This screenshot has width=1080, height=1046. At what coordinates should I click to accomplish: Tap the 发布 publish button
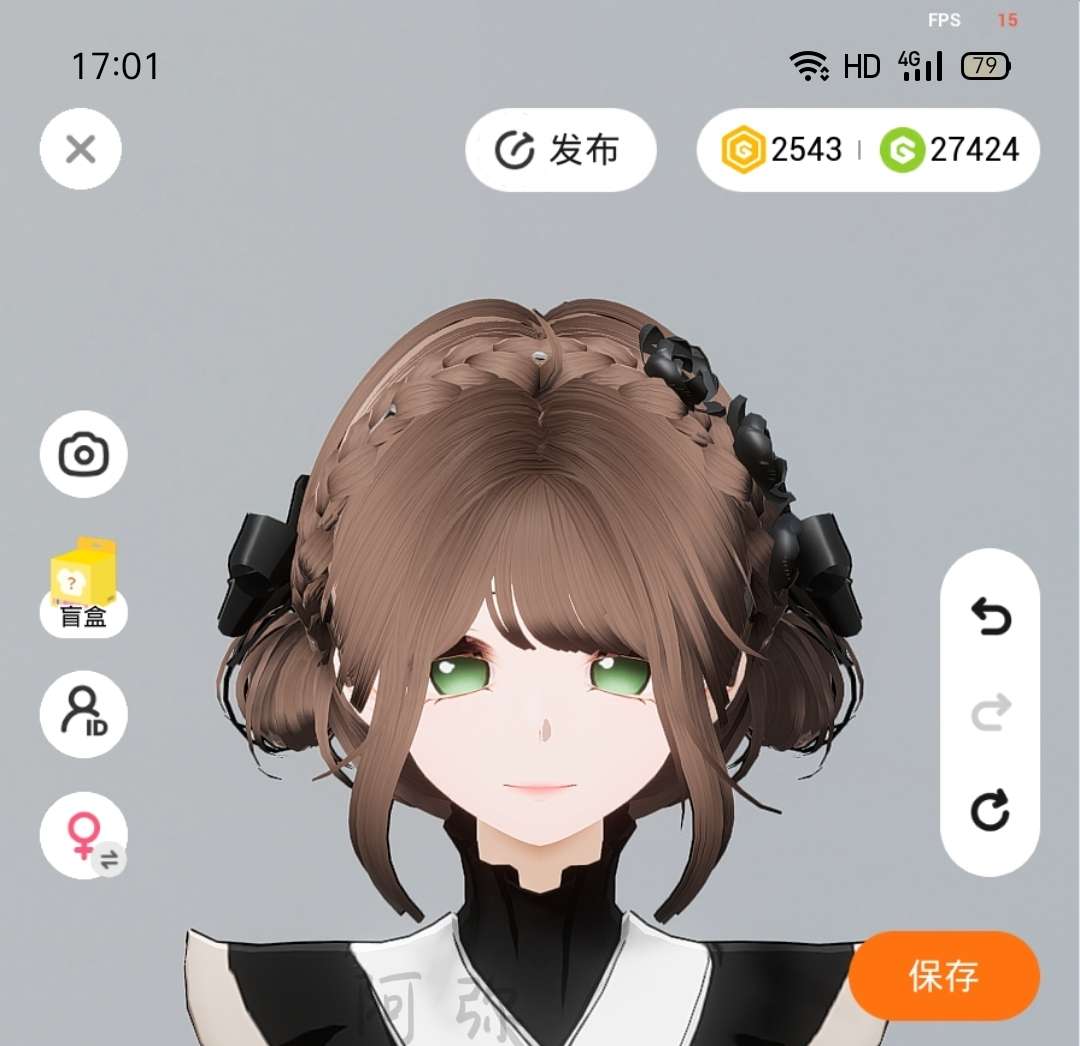point(560,150)
